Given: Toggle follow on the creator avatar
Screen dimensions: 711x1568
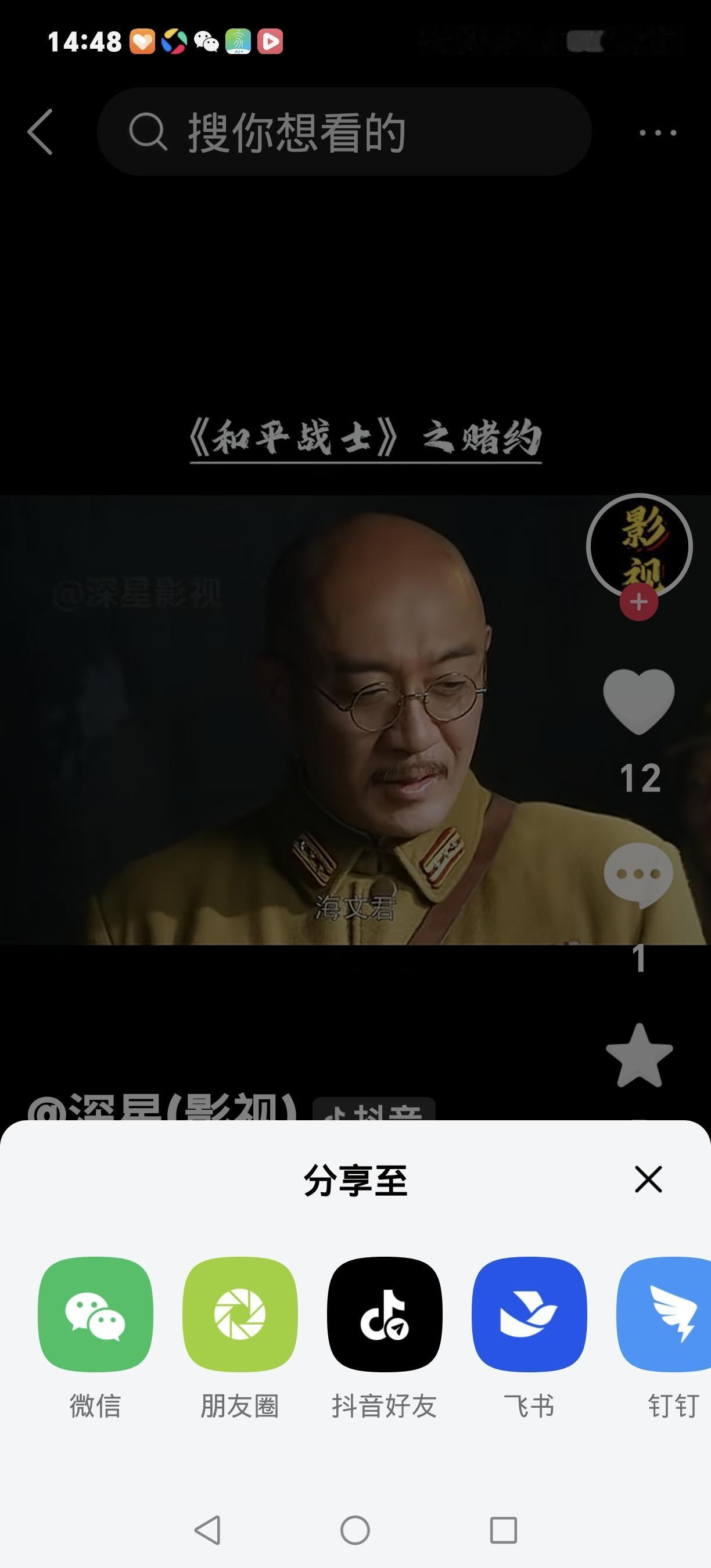Looking at the screenshot, I should point(637,546).
